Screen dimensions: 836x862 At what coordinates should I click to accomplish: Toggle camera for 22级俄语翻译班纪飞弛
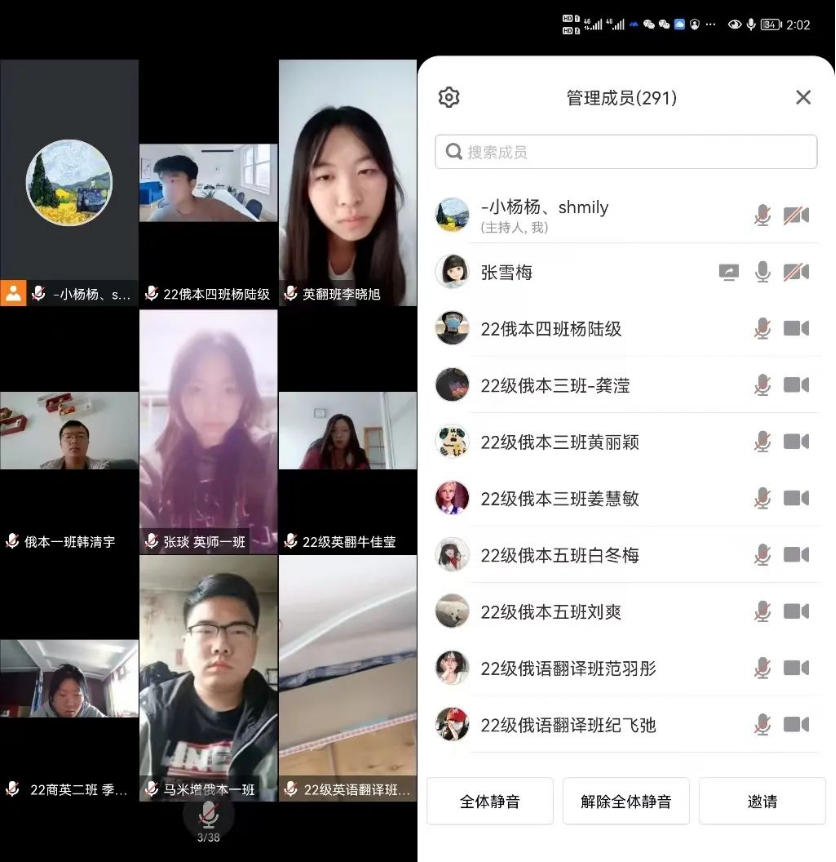pyautogui.click(x=796, y=725)
